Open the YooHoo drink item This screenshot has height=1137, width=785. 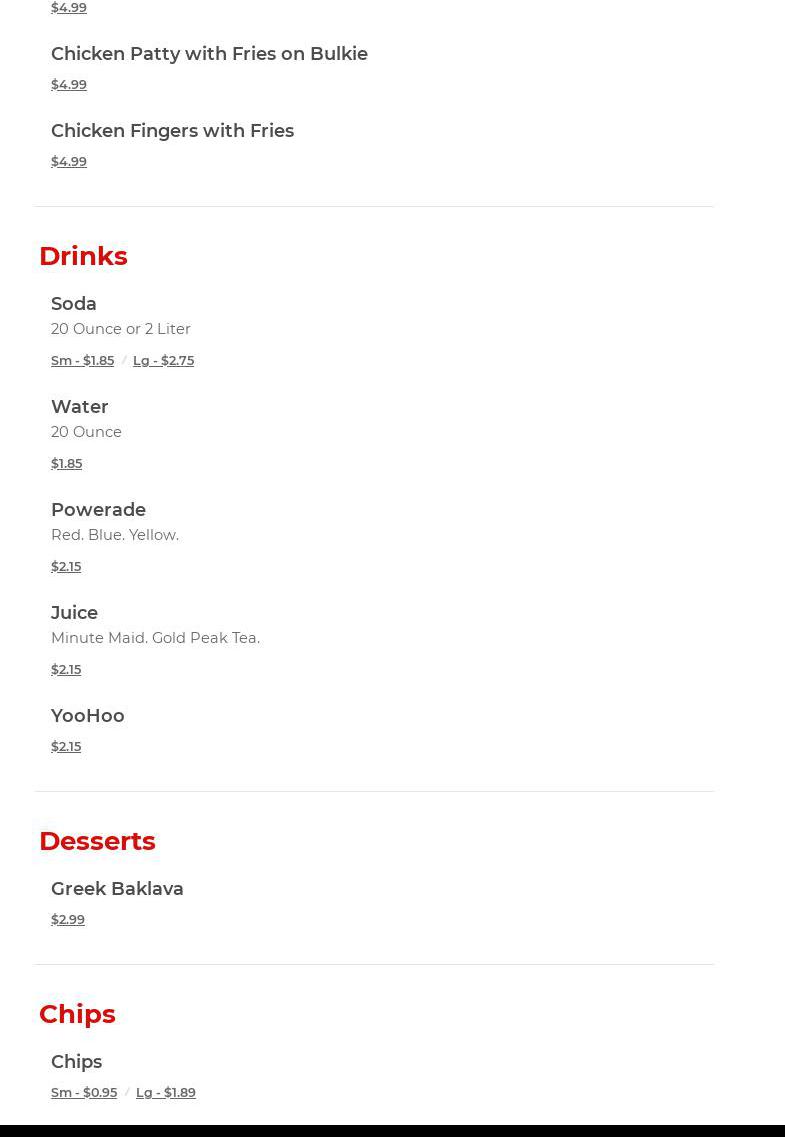pos(87,716)
